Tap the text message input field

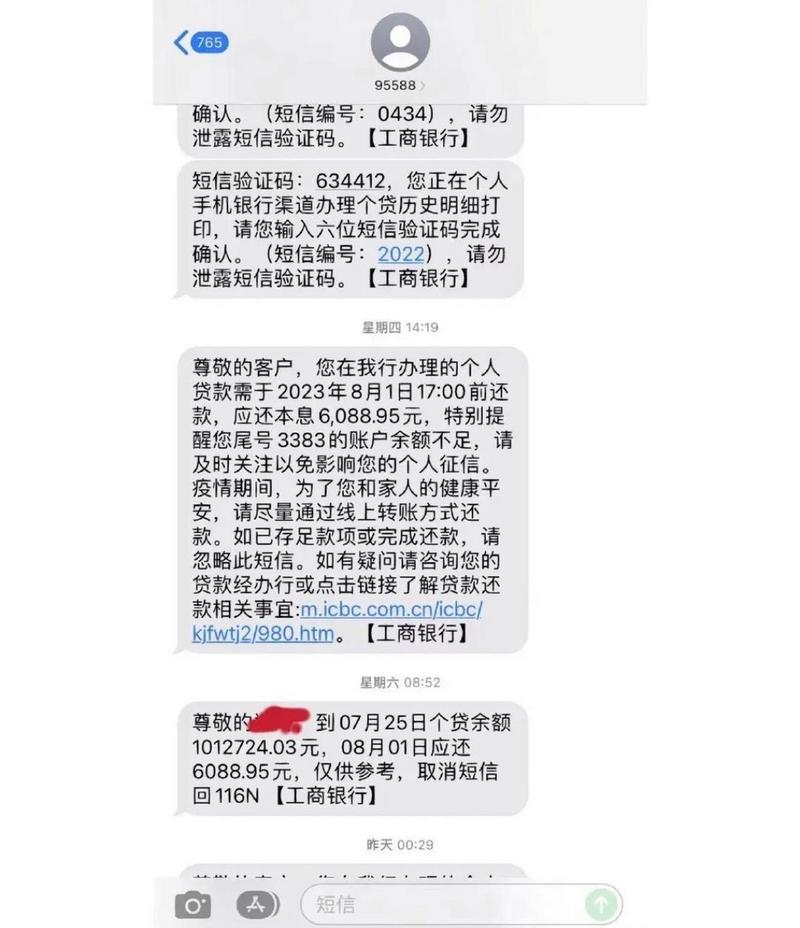(440, 906)
